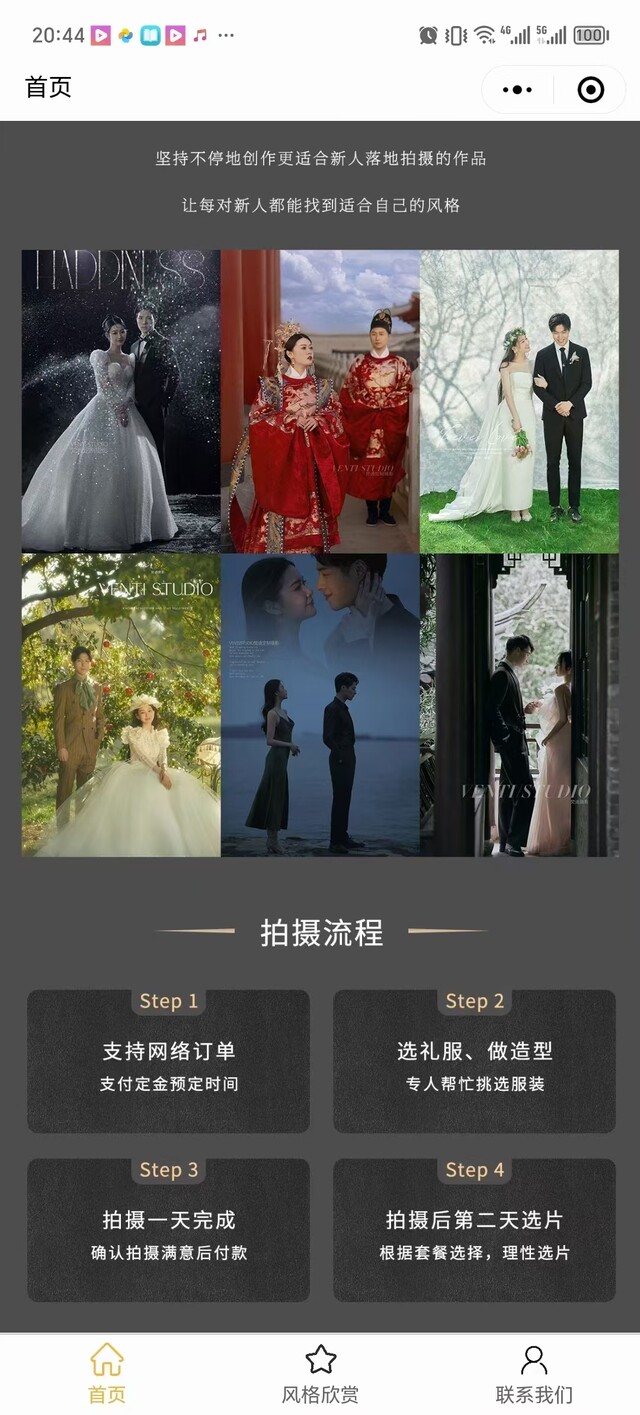
Task: Switch to the 风格欣赏 tab
Action: coord(320,1374)
